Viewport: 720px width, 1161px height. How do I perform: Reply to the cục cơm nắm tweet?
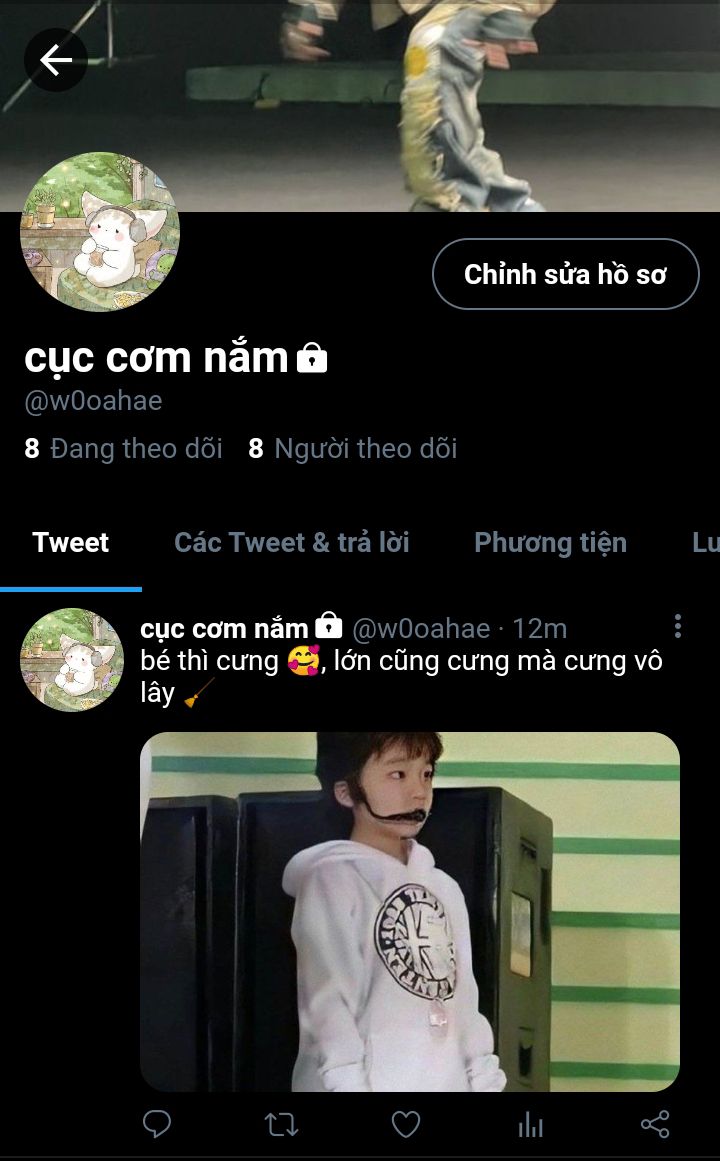click(x=157, y=1124)
